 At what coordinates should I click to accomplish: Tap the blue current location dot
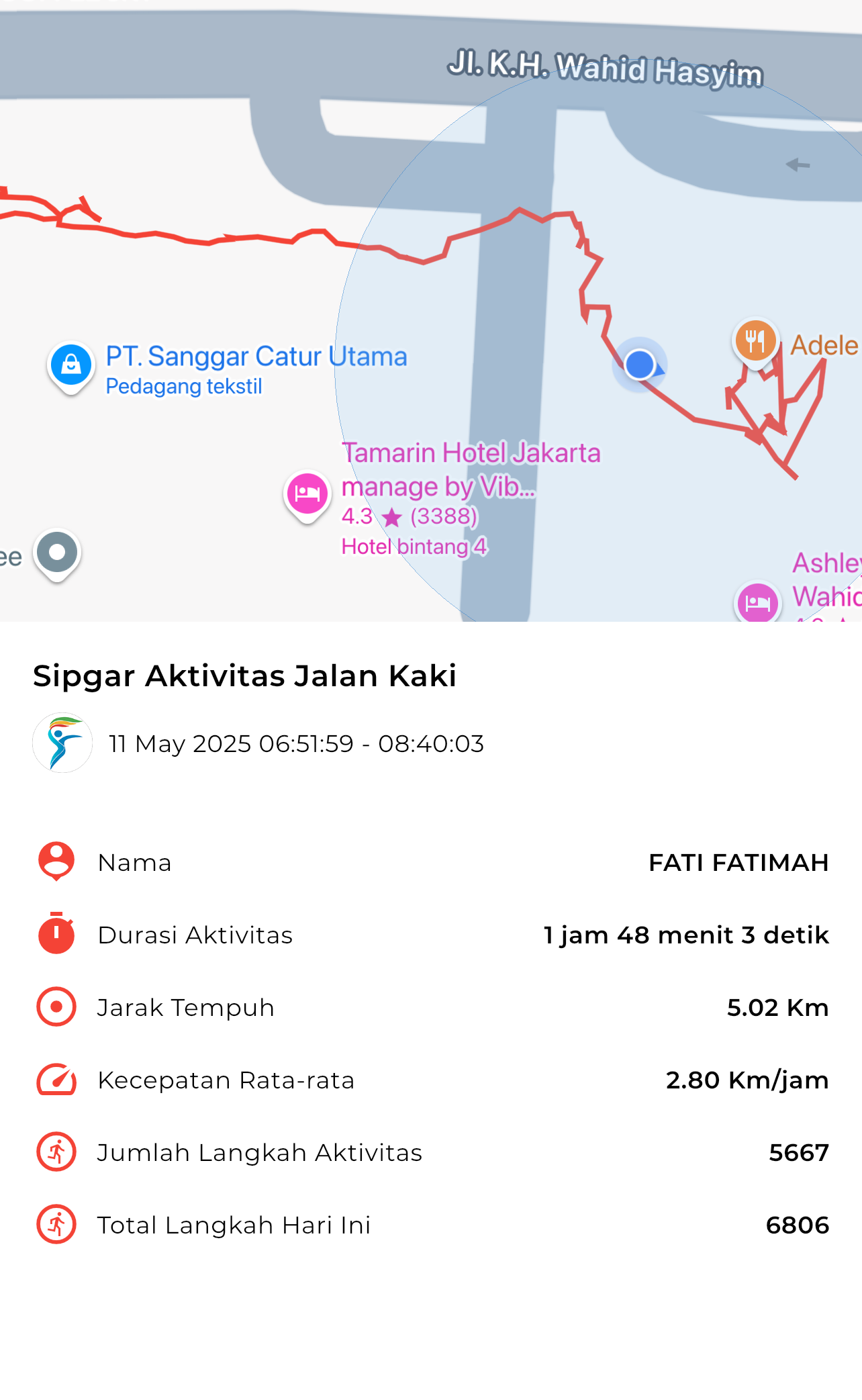[640, 365]
